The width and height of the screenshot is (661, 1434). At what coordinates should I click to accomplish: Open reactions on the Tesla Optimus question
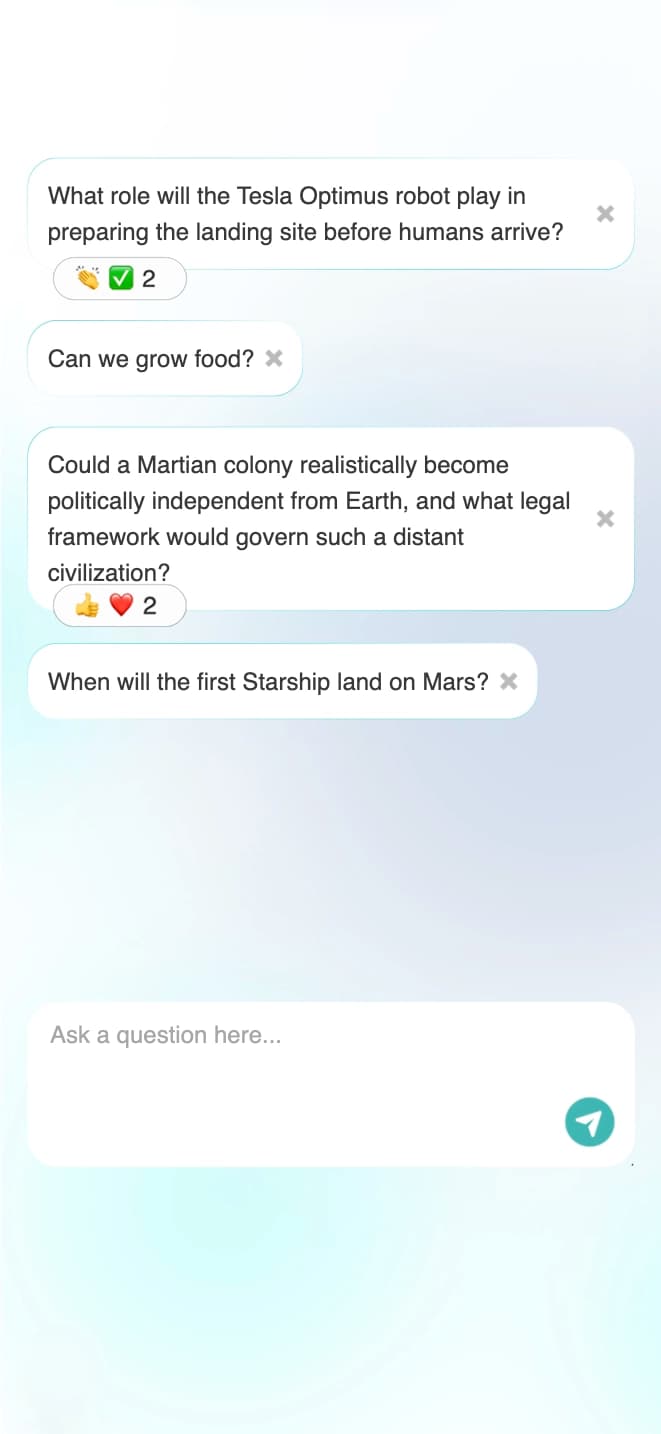[x=120, y=279]
